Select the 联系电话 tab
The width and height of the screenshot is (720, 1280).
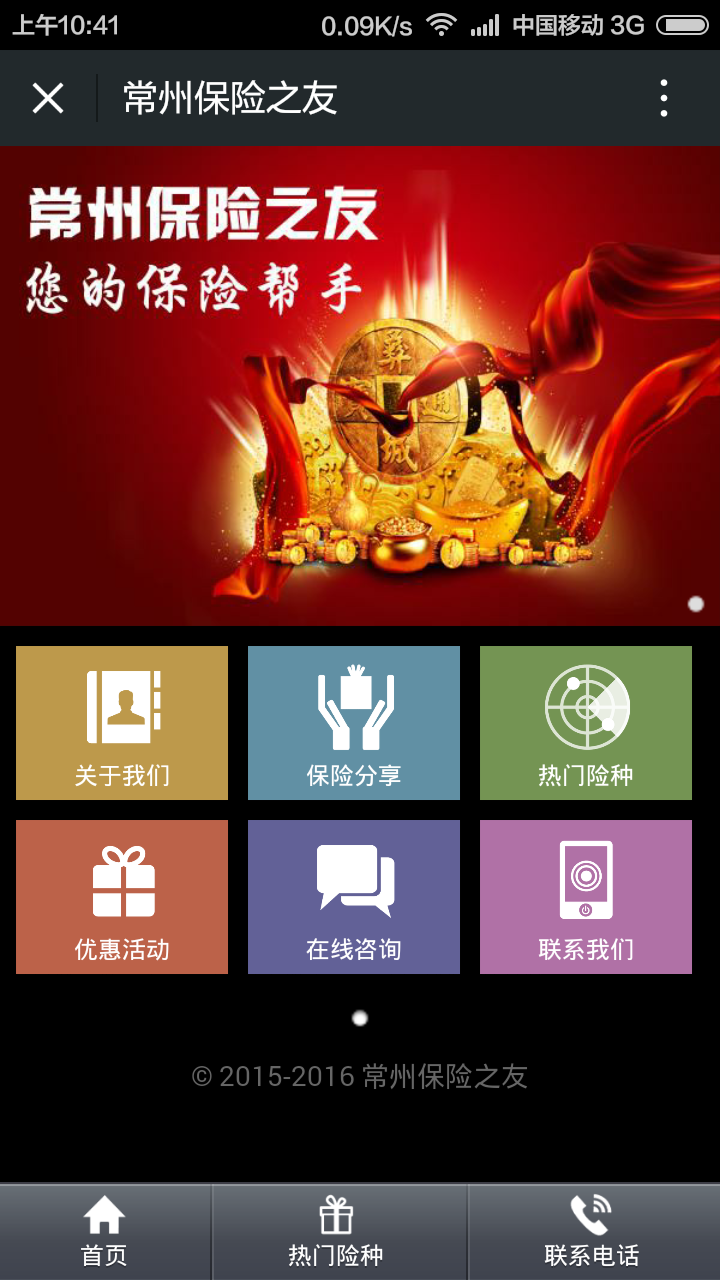[592, 1233]
